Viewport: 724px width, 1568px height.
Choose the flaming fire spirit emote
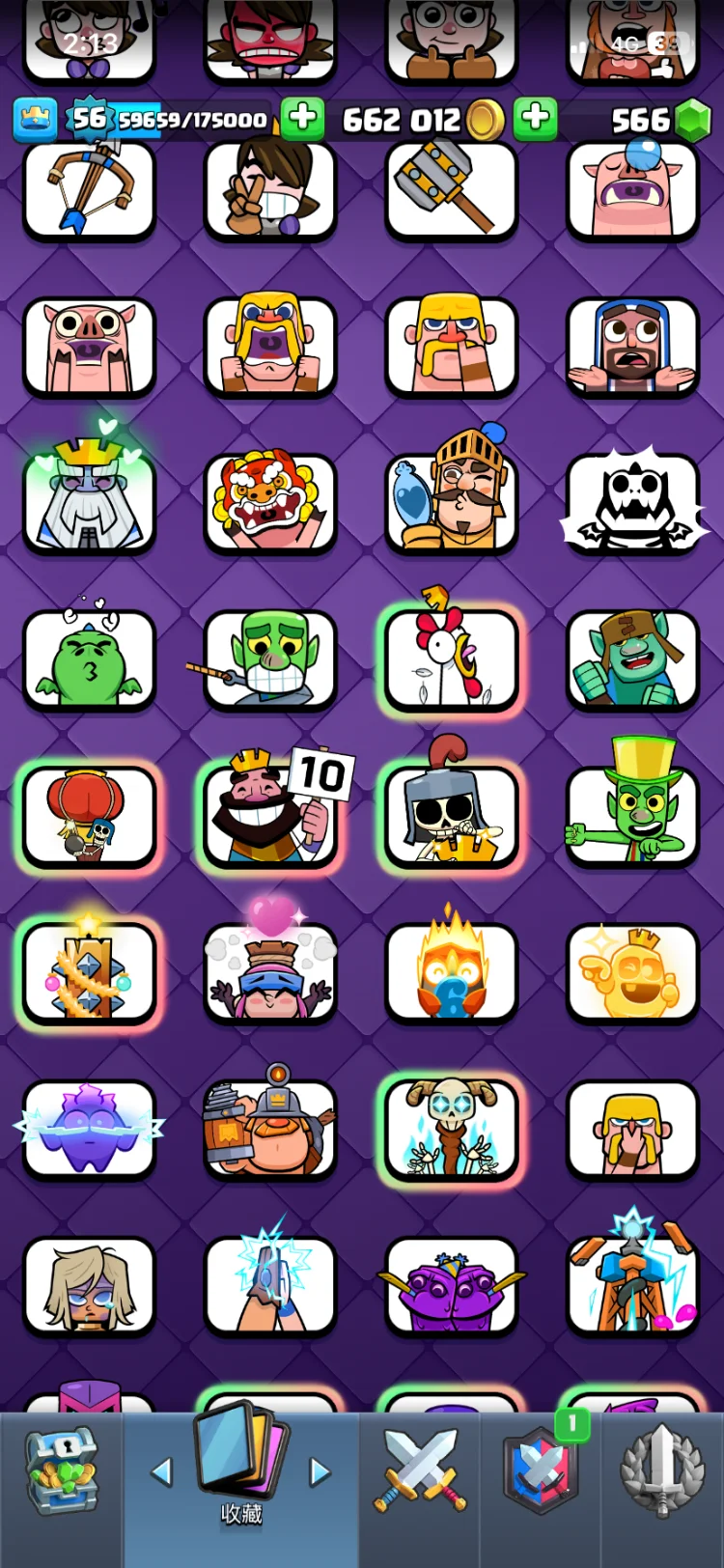point(451,971)
